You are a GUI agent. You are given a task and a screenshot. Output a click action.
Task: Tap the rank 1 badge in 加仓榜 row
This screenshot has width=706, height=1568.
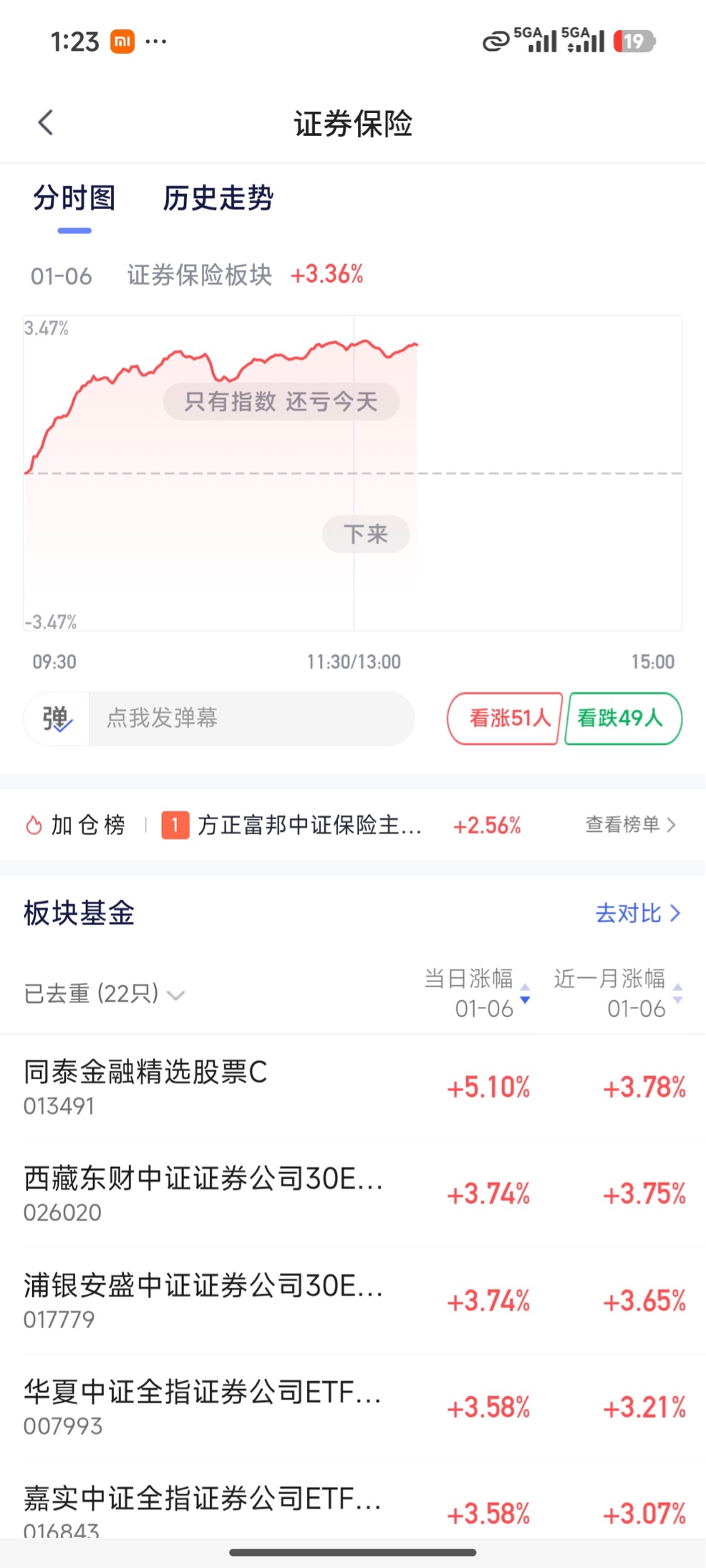pos(174,825)
